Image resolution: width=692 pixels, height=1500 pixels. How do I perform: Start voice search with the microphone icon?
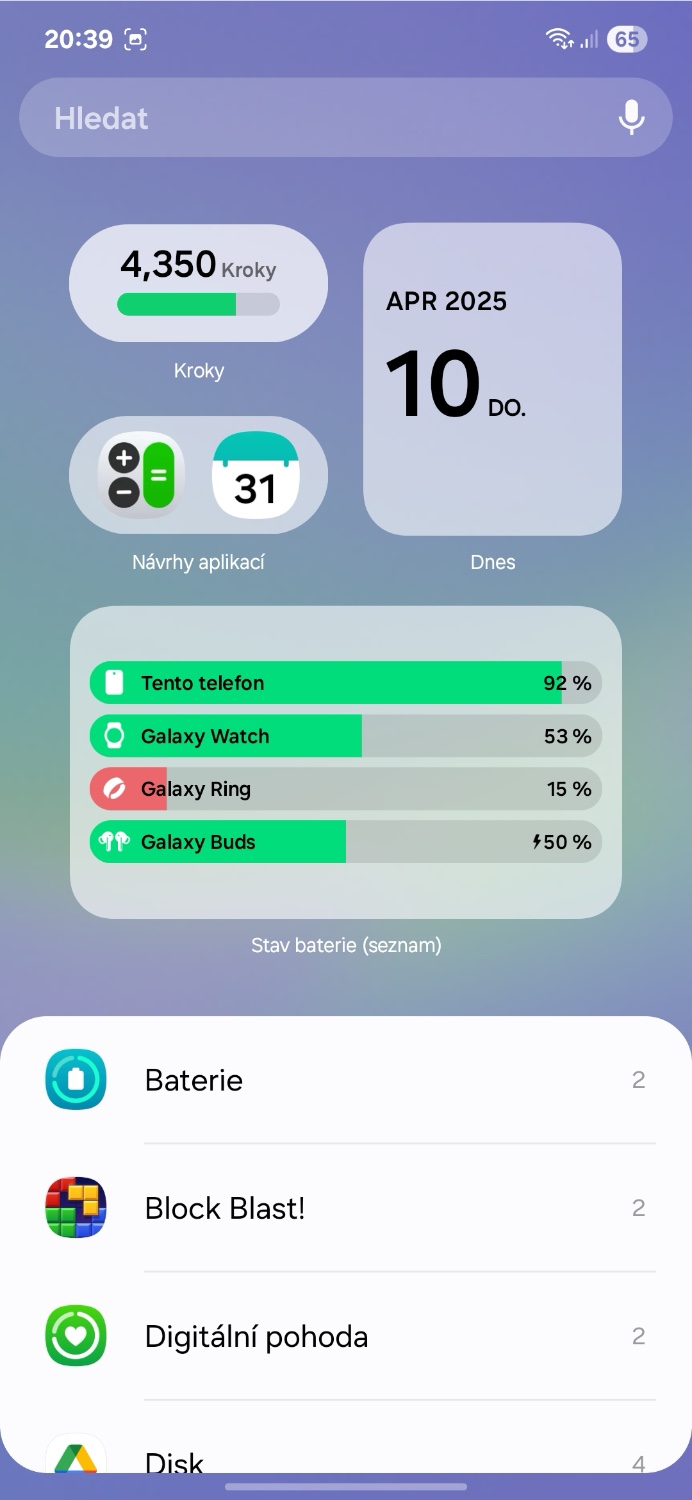pos(631,118)
